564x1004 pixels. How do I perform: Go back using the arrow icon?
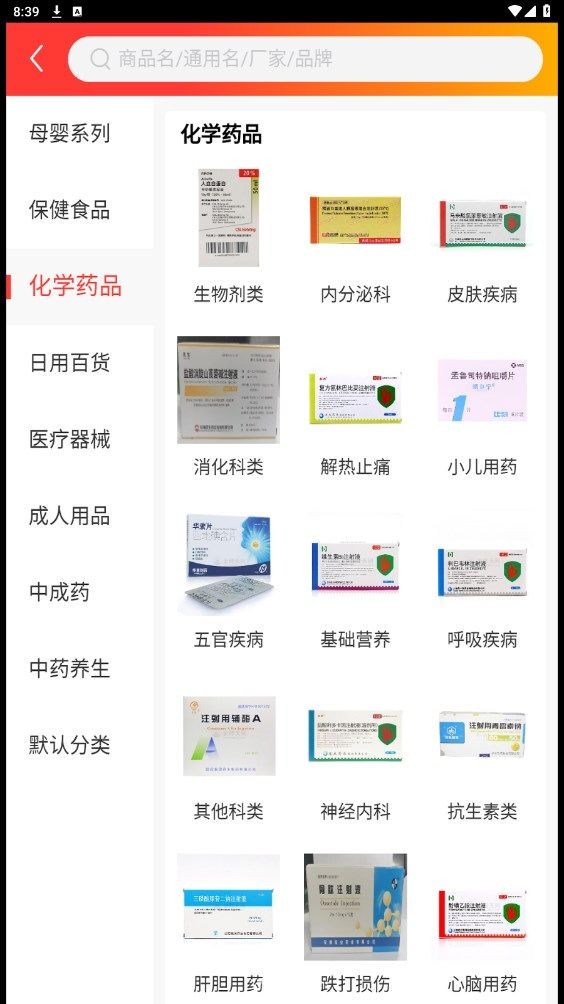36,59
